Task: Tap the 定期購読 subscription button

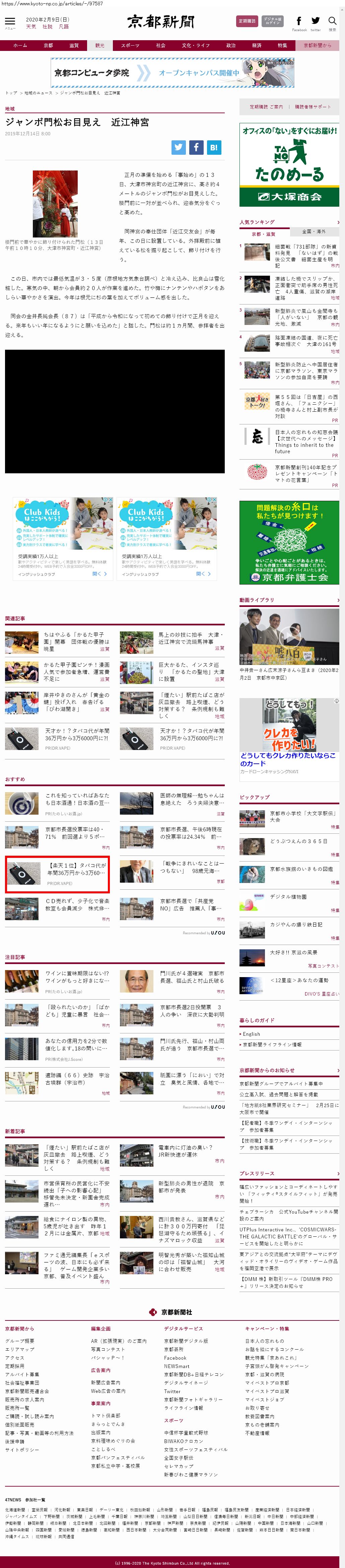Action: (x=247, y=21)
